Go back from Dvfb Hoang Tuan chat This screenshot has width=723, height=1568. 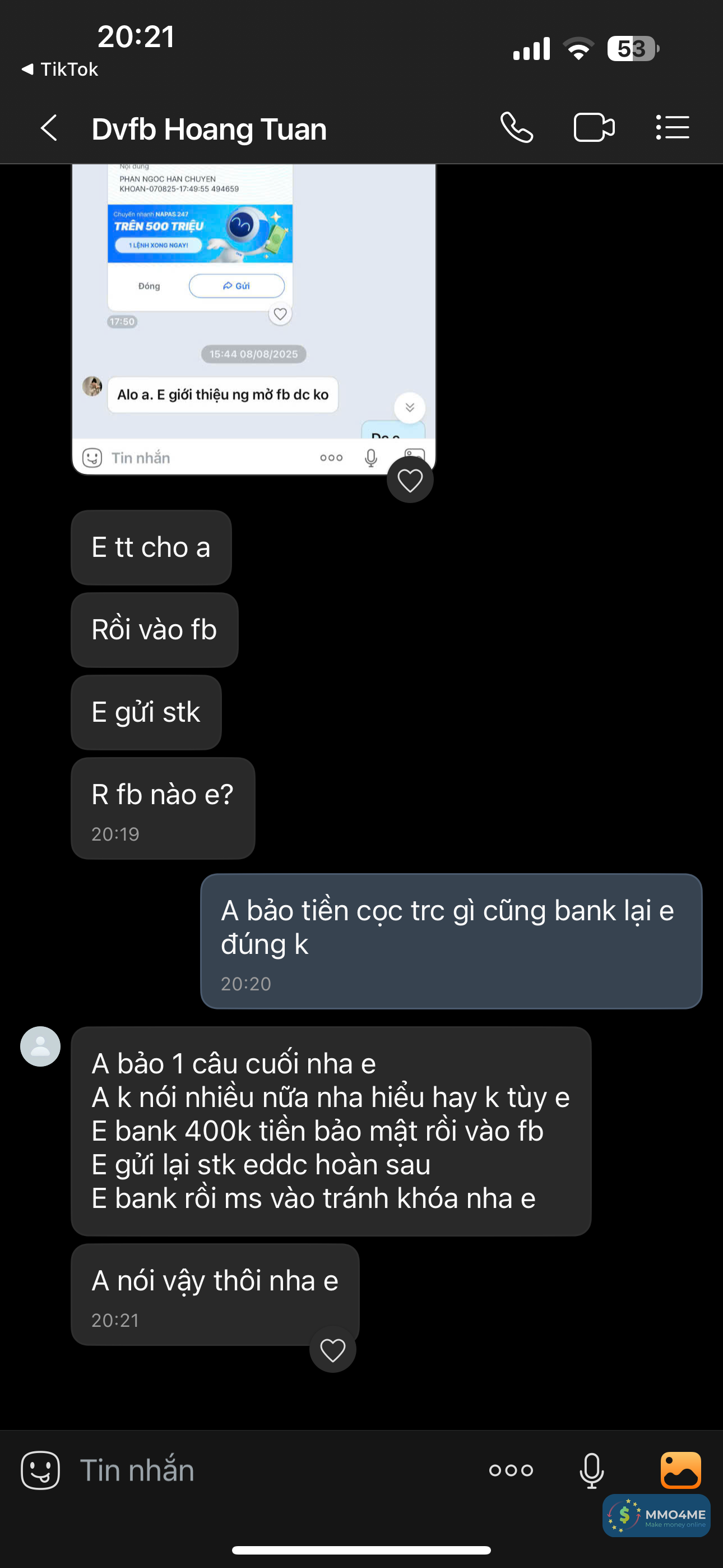pyautogui.click(x=49, y=128)
